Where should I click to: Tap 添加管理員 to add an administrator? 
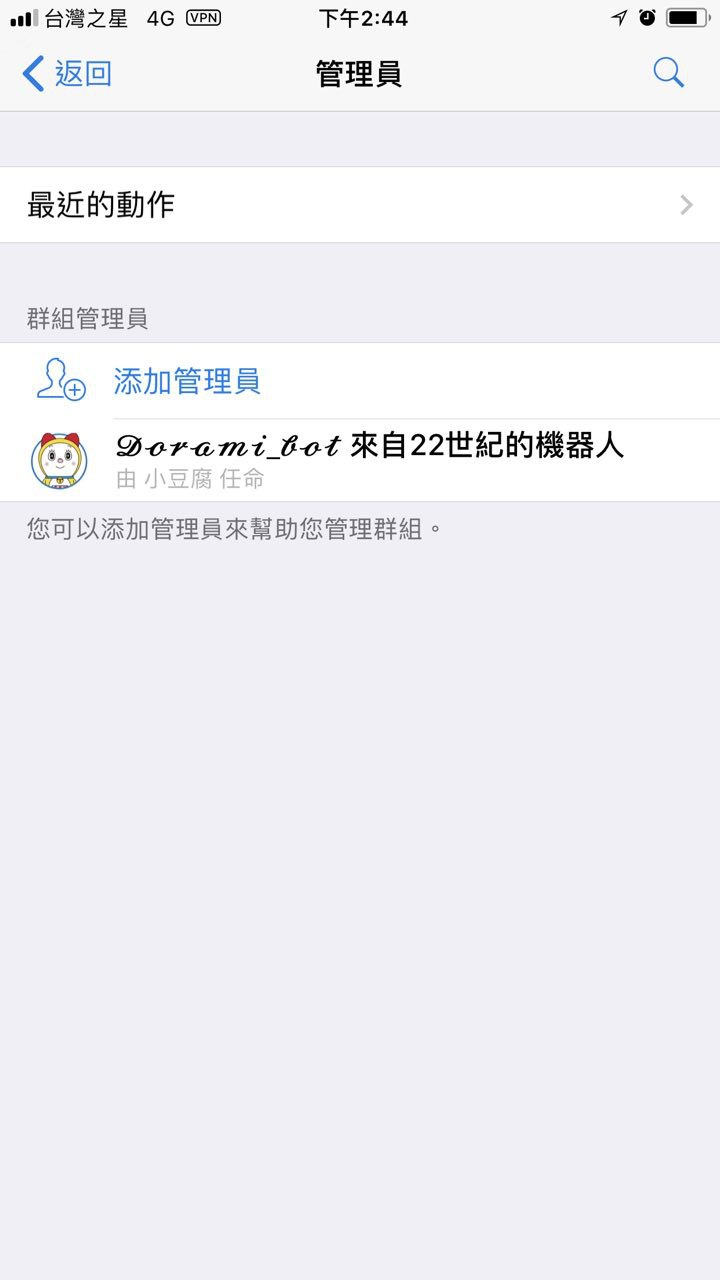(x=187, y=381)
